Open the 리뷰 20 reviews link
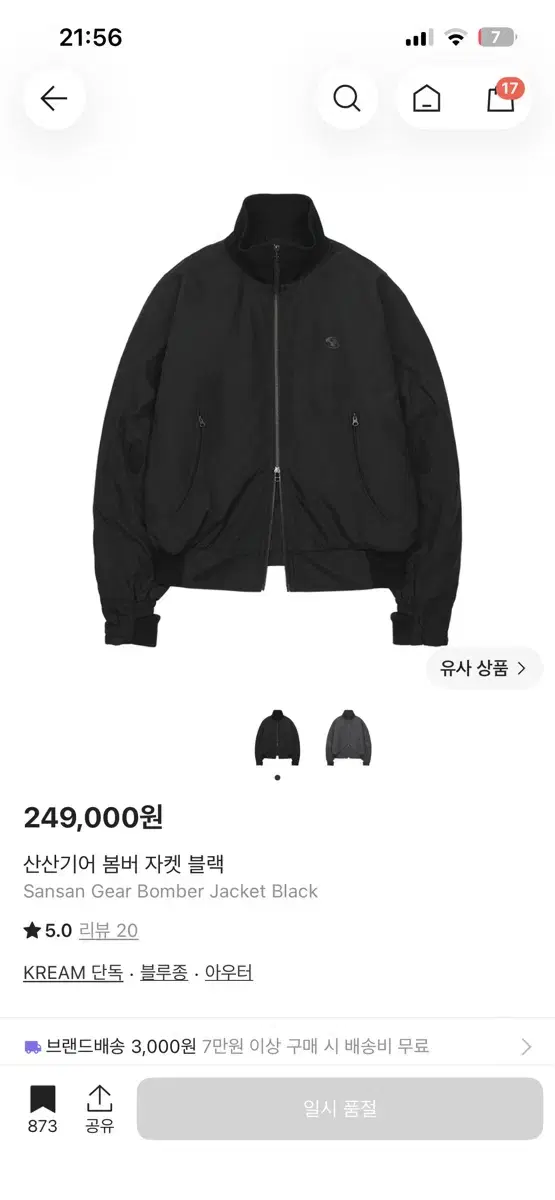The image size is (555, 1200). 108,930
